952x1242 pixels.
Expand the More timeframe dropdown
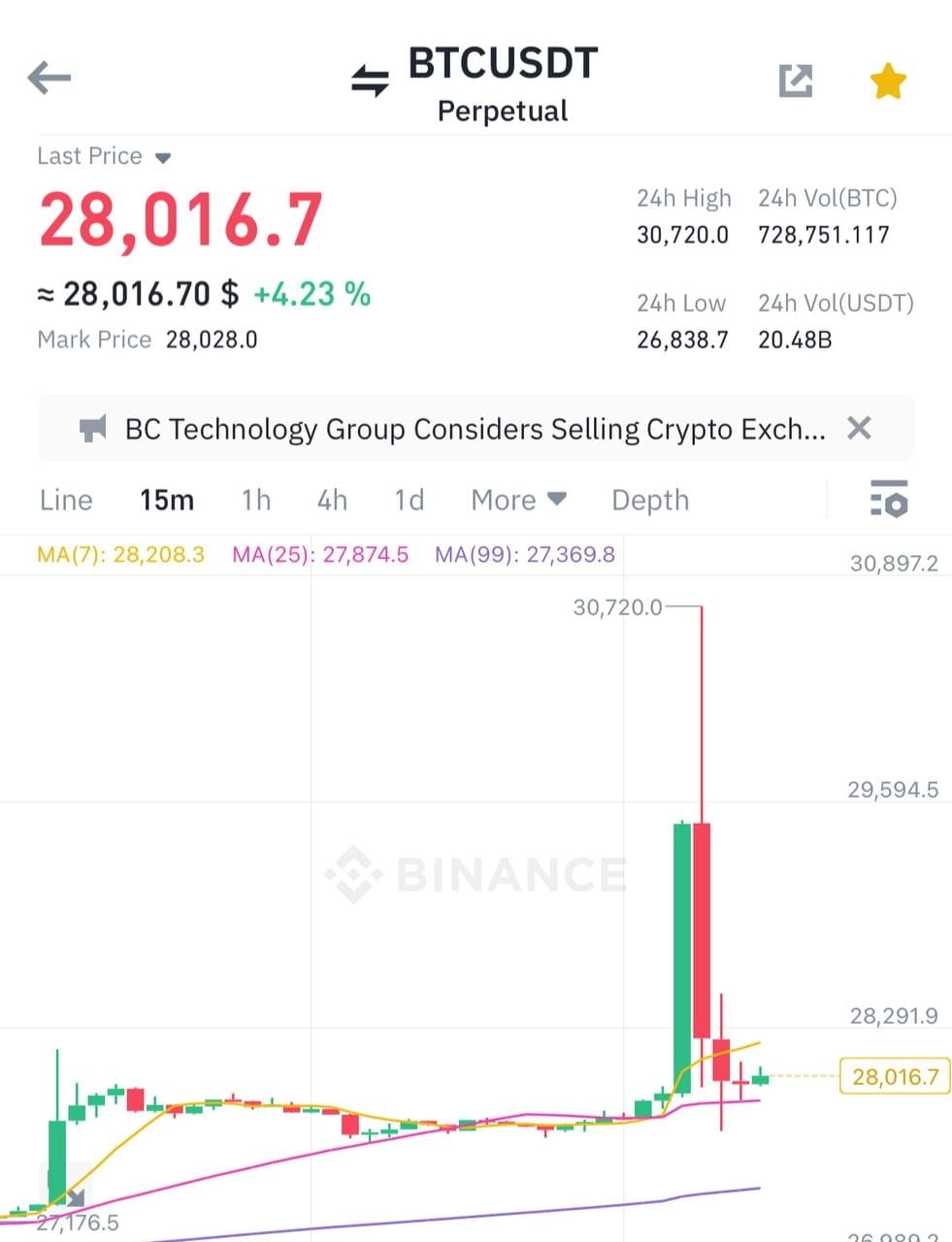[x=517, y=500]
